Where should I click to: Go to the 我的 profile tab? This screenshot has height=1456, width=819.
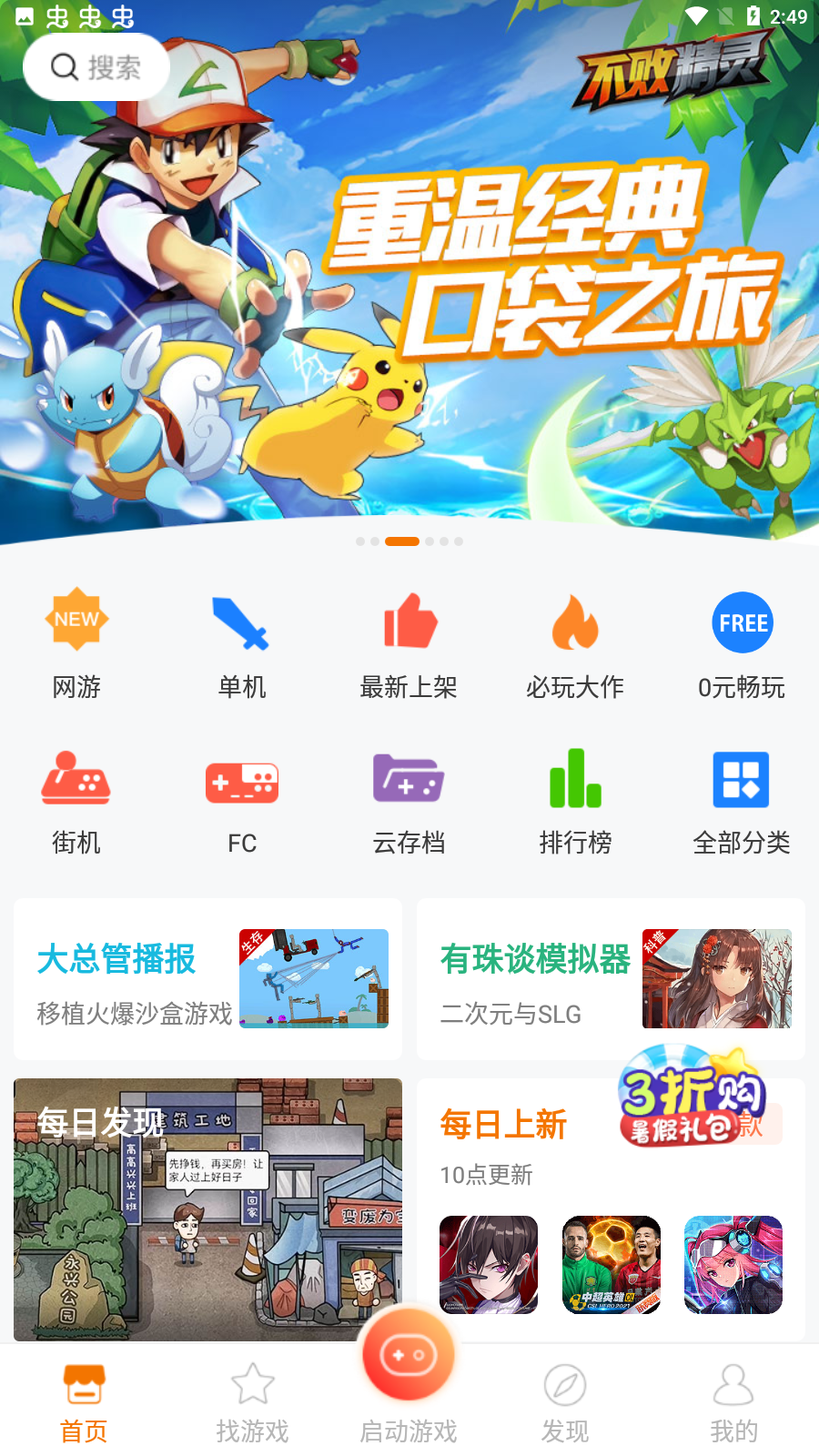coord(733,1403)
